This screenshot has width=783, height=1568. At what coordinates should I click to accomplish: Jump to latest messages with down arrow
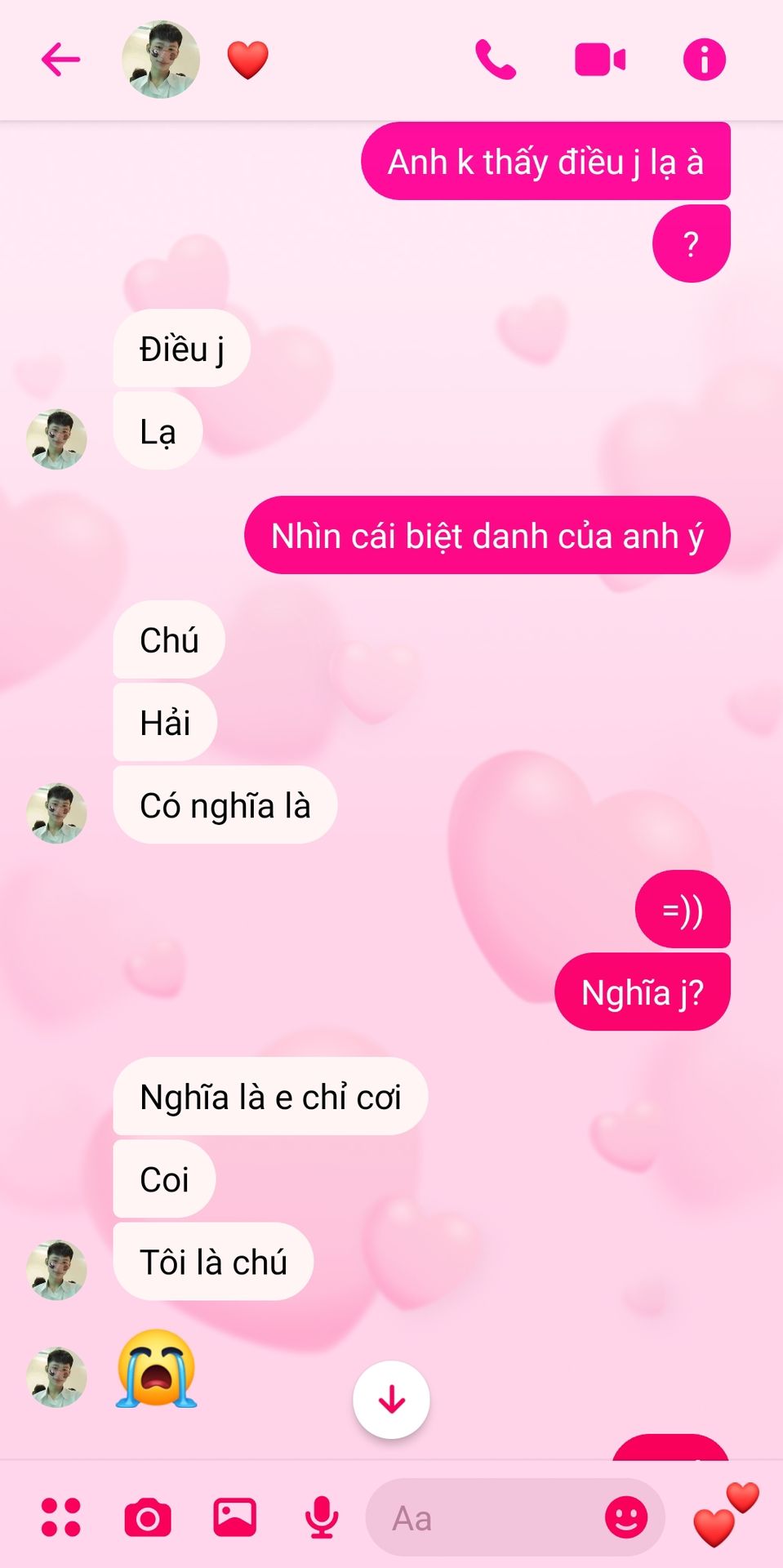click(x=391, y=1399)
